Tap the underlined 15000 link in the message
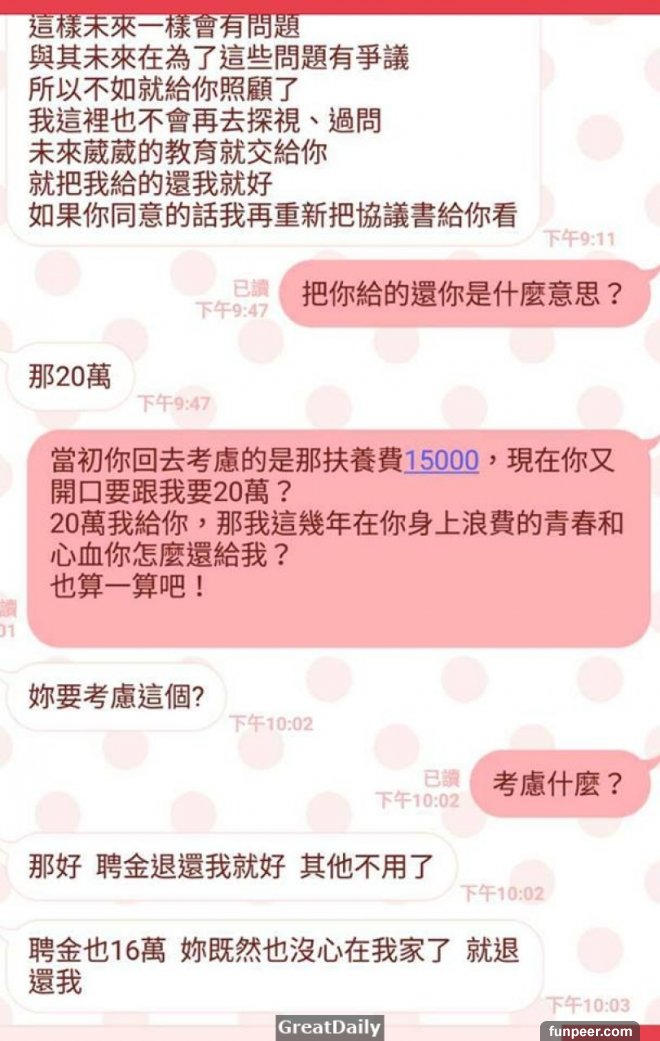This screenshot has width=660, height=1041. 441,461
